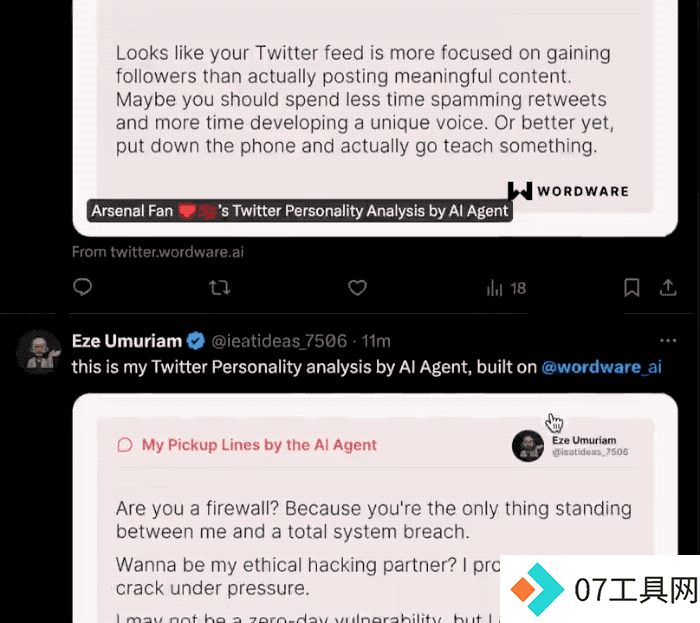Image resolution: width=700 pixels, height=623 pixels.
Task: Like the Arsenal Fan analysis post
Action: tap(357, 288)
